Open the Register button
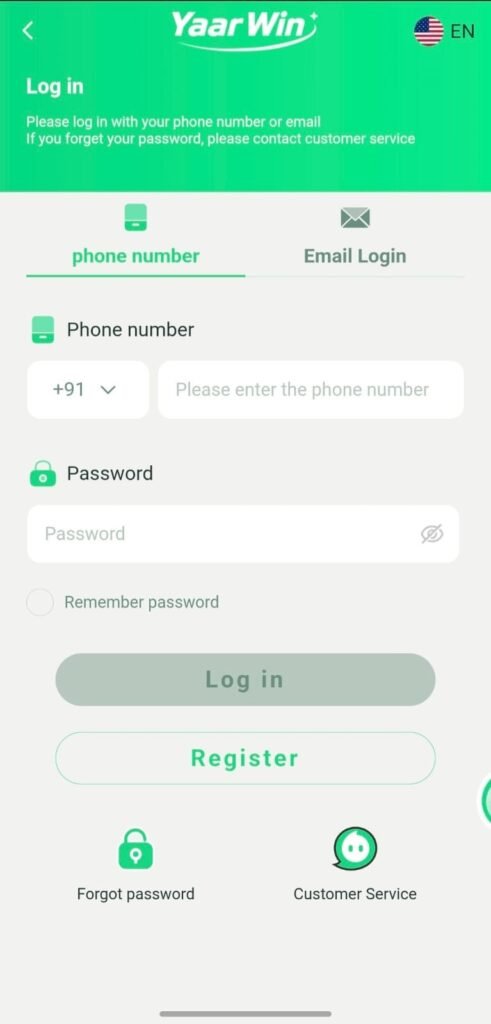 tap(246, 758)
